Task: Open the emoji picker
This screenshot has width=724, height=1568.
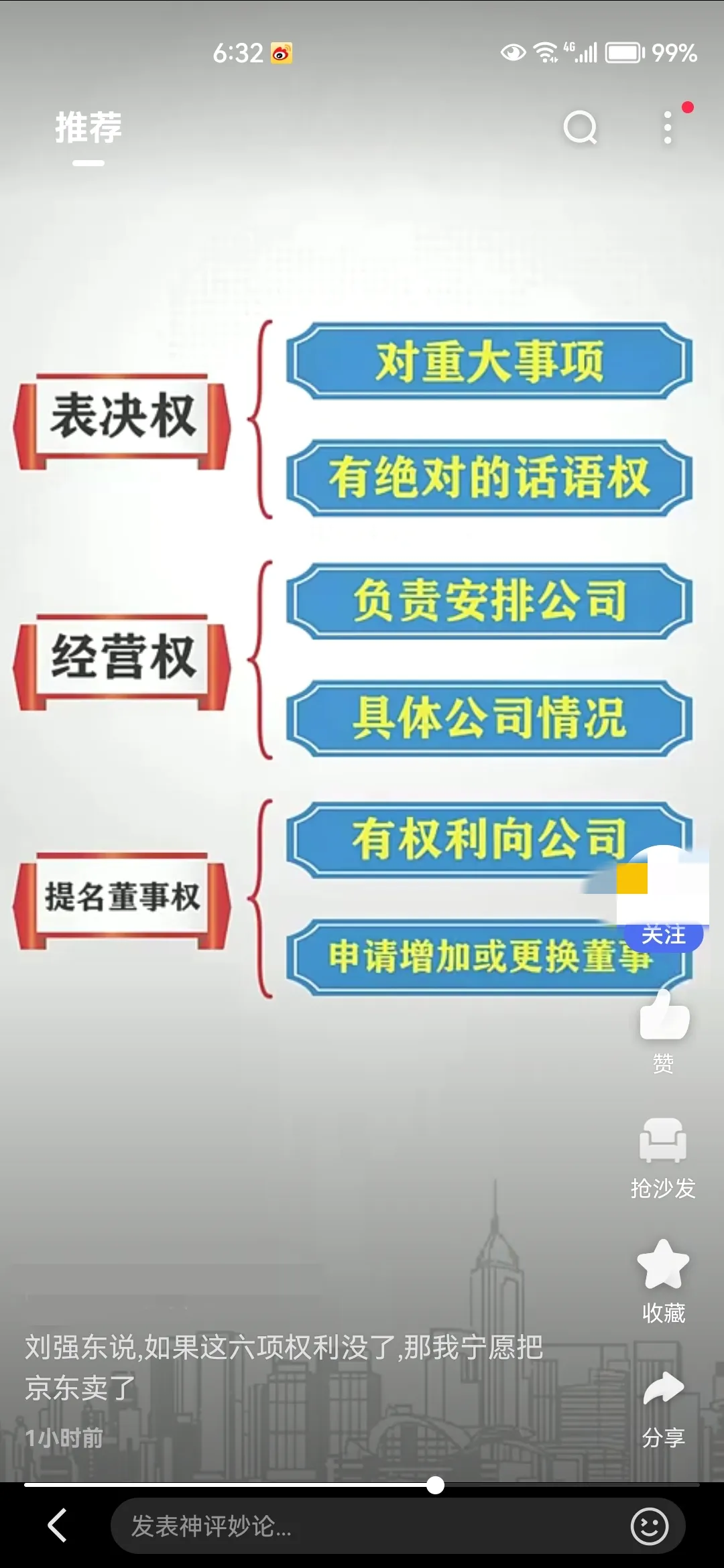Action: pos(649,1526)
